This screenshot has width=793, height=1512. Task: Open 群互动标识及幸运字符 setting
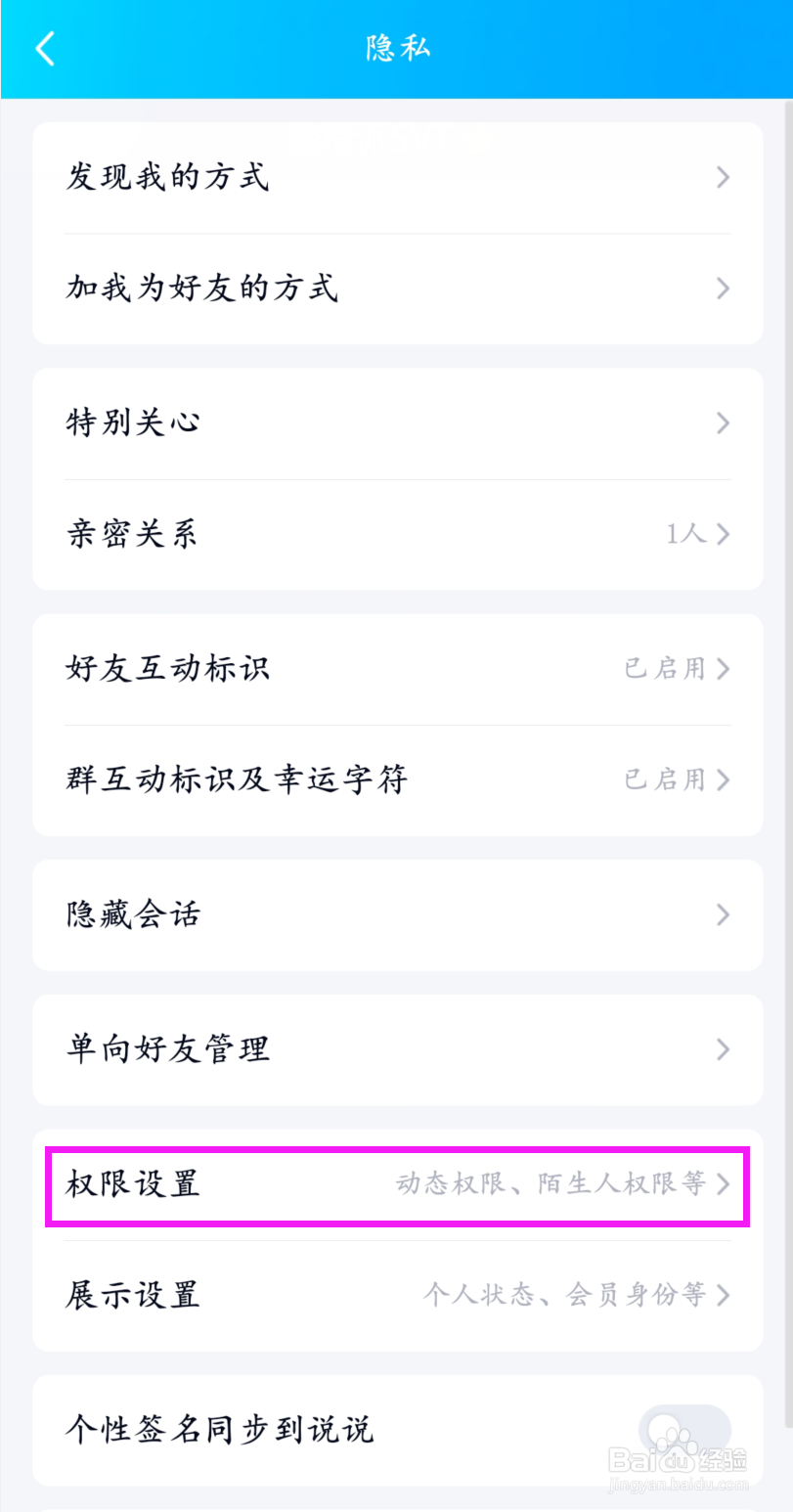tap(397, 779)
